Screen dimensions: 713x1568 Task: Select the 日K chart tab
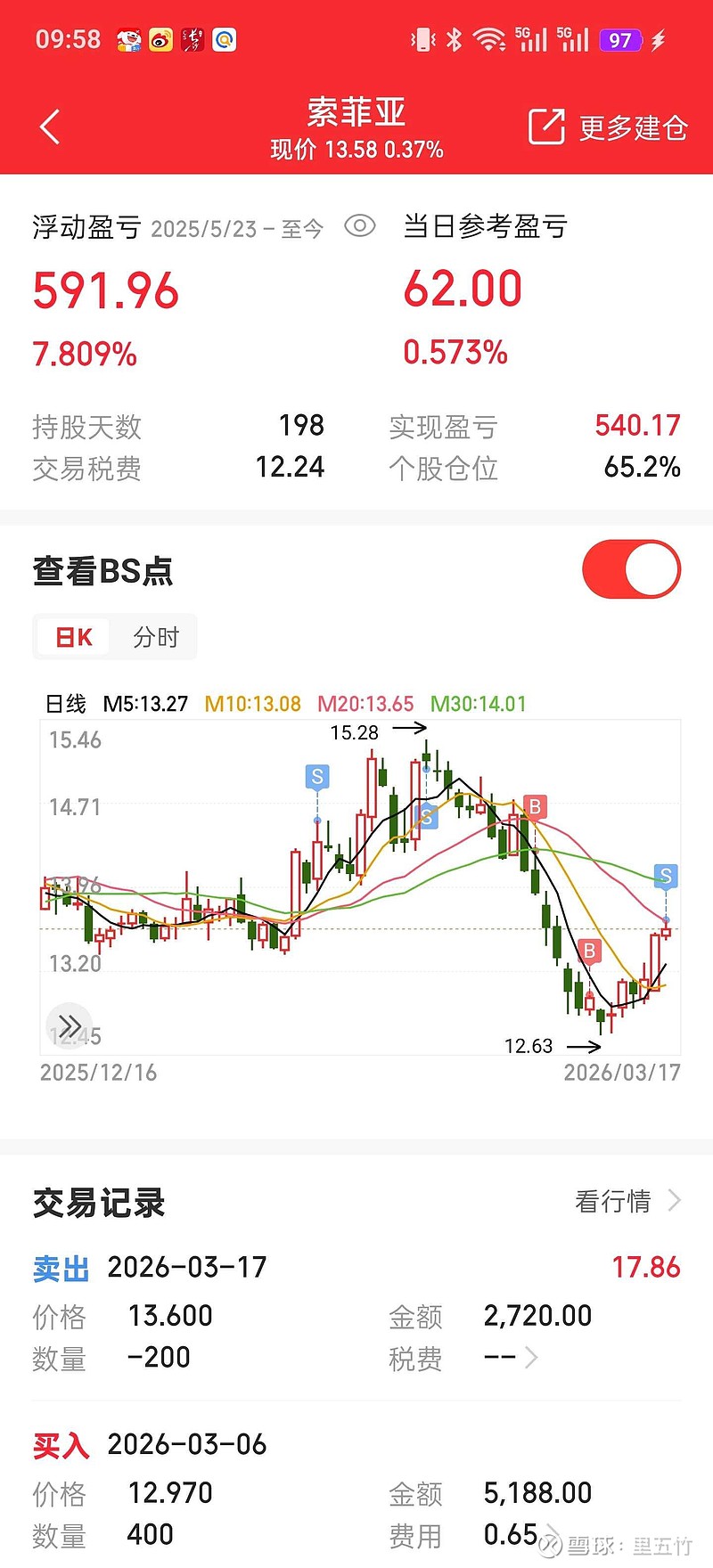[x=73, y=637]
